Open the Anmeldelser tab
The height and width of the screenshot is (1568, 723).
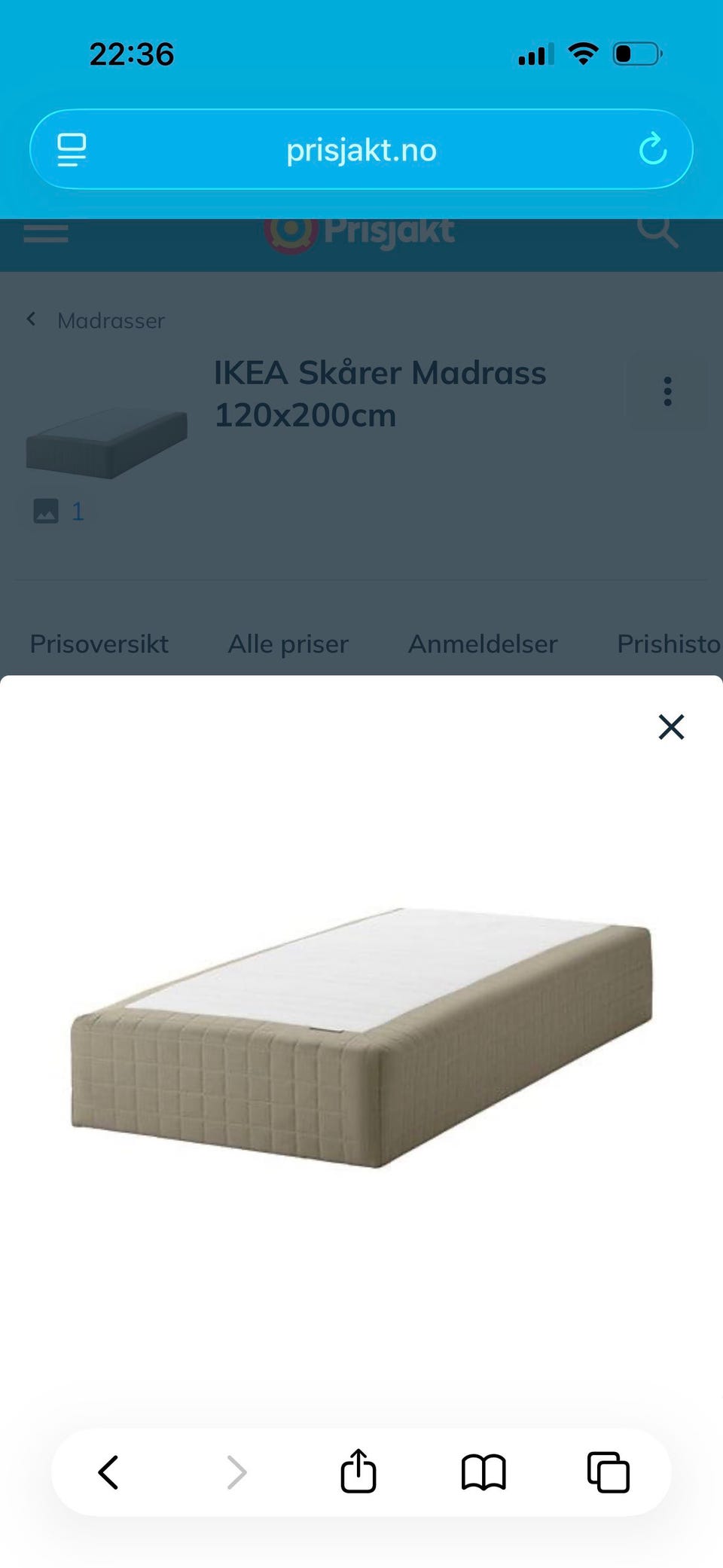coord(482,643)
